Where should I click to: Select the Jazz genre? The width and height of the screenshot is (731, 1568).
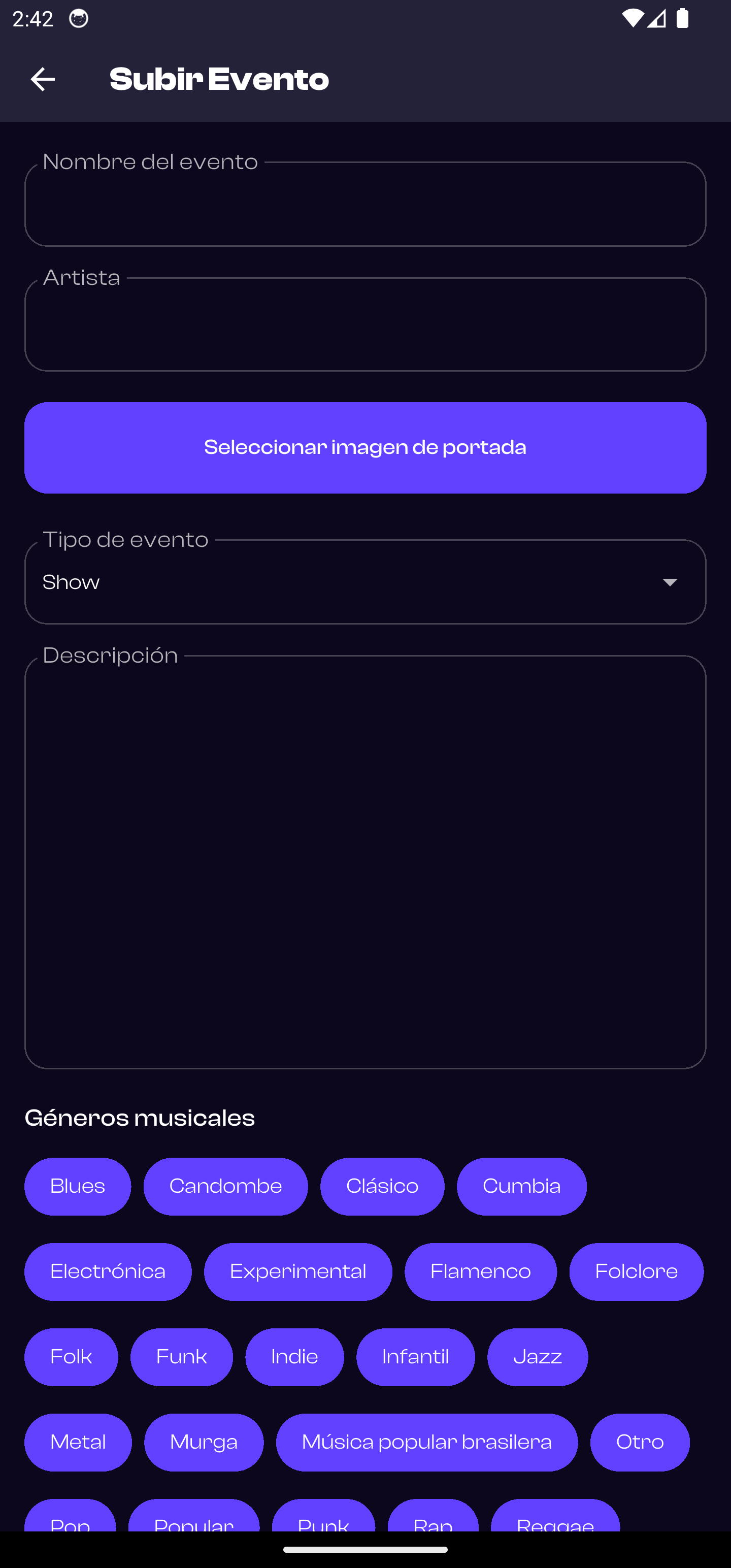pos(537,1357)
